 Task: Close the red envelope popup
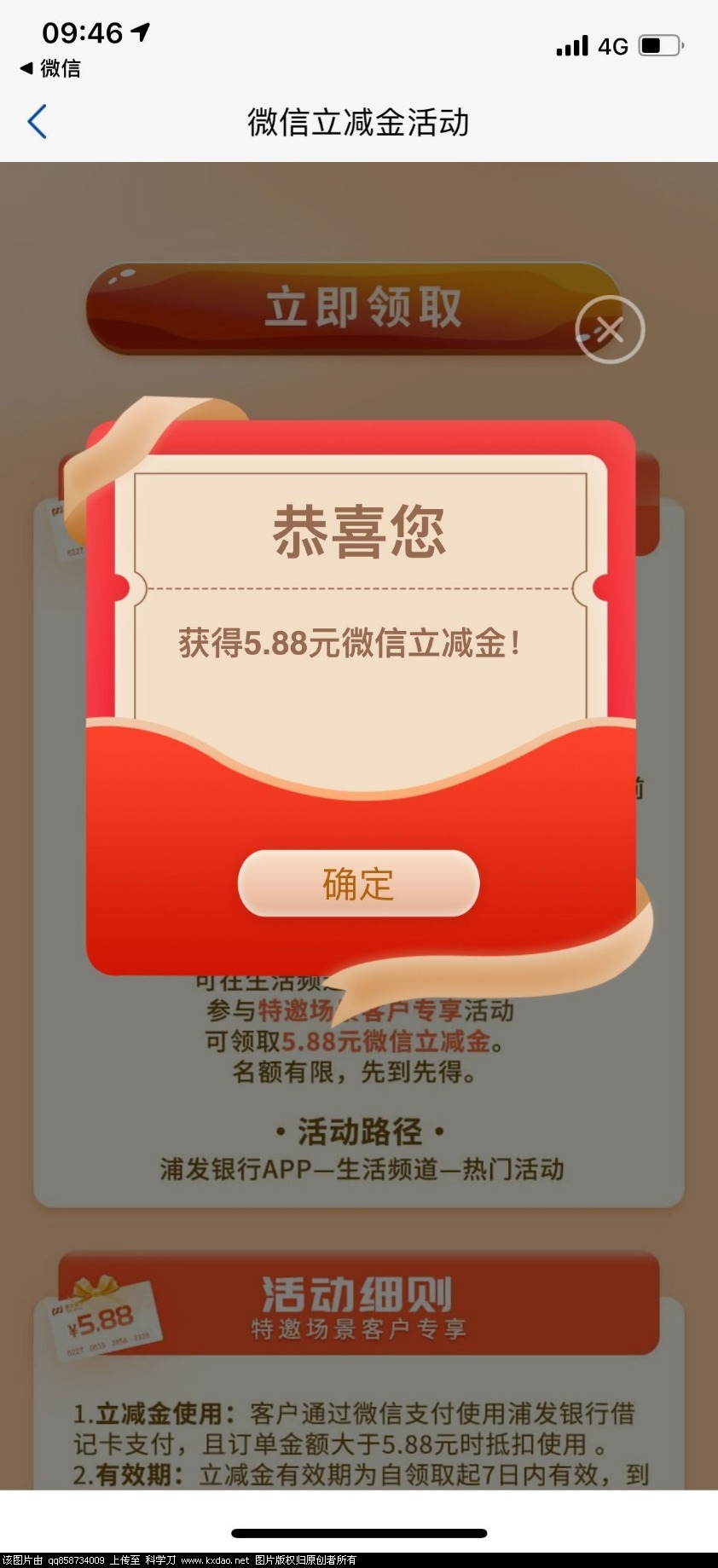click(610, 329)
